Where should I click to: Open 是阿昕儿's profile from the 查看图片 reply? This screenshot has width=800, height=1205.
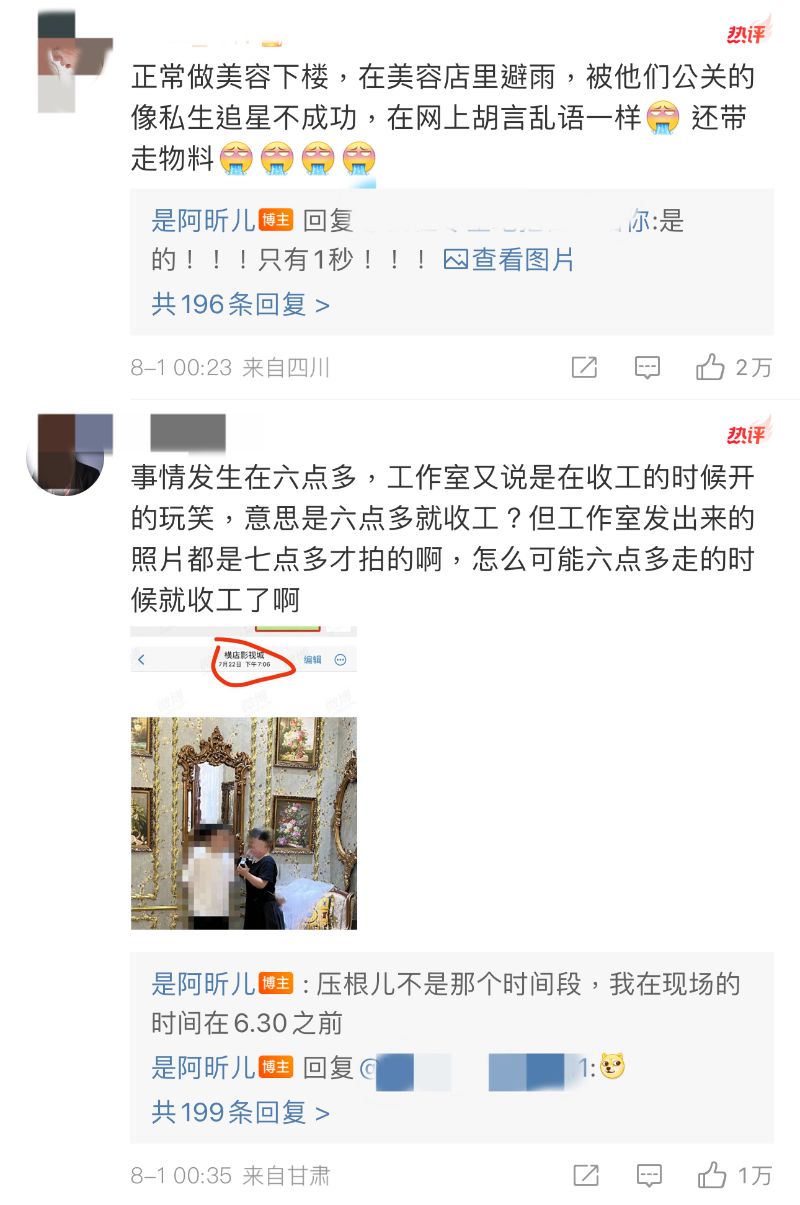coord(203,221)
